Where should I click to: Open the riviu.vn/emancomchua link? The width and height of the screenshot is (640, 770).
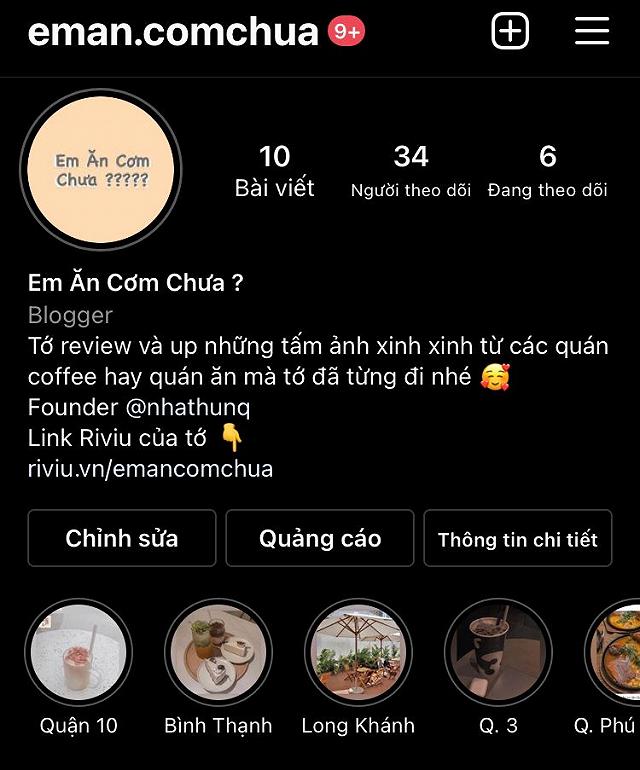pos(150,468)
